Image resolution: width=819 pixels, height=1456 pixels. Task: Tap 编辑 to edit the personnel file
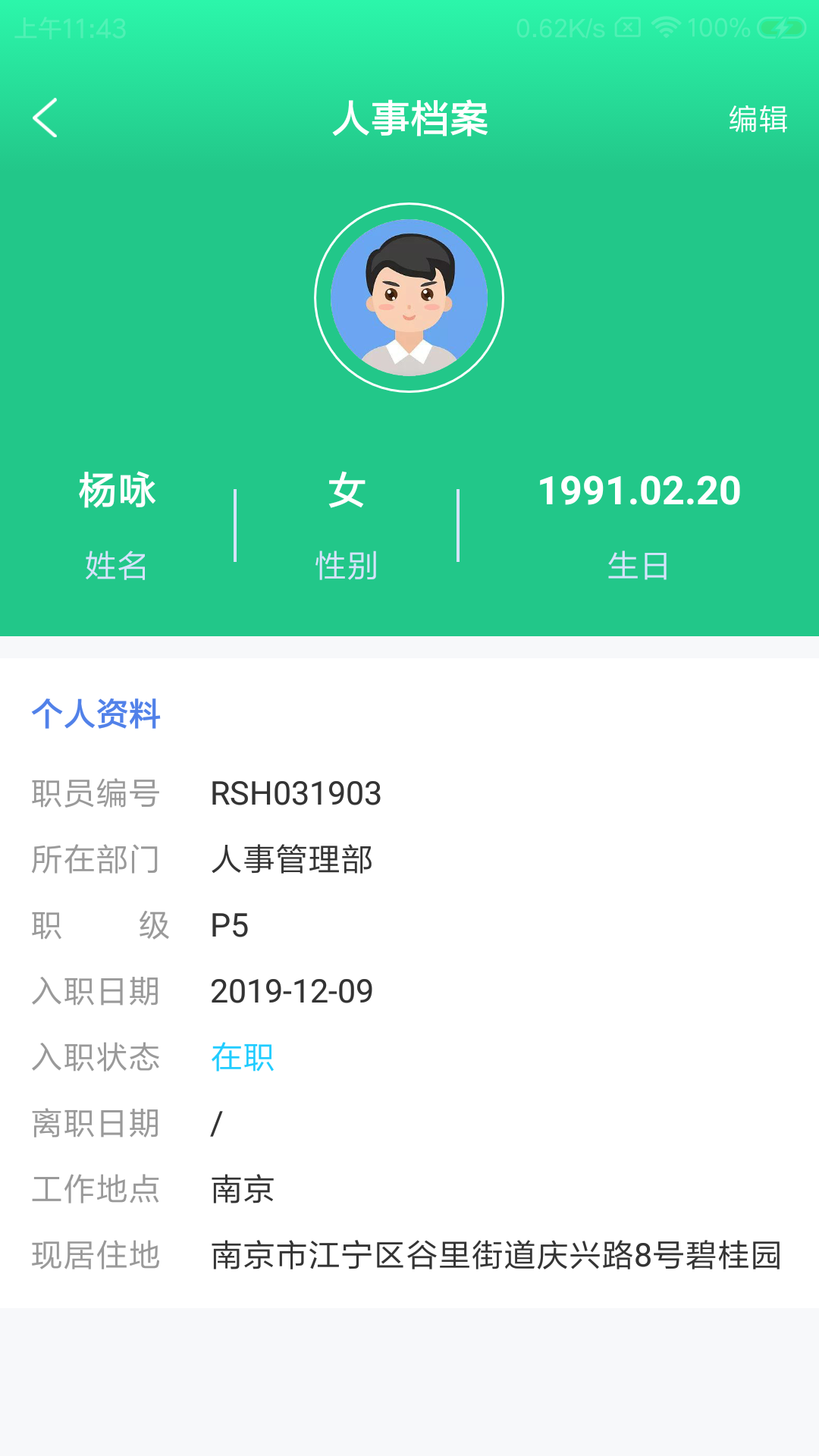(x=758, y=119)
